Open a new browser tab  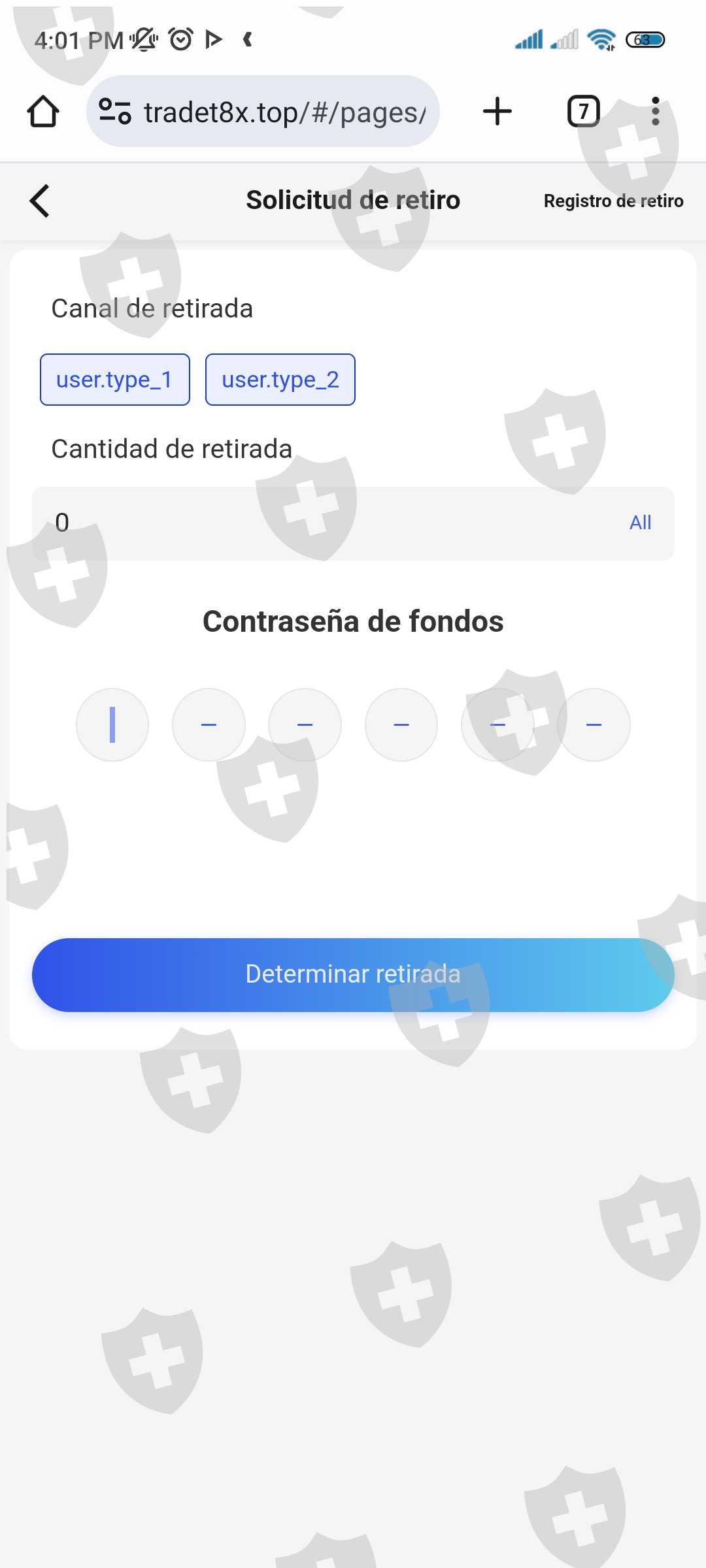click(x=497, y=111)
